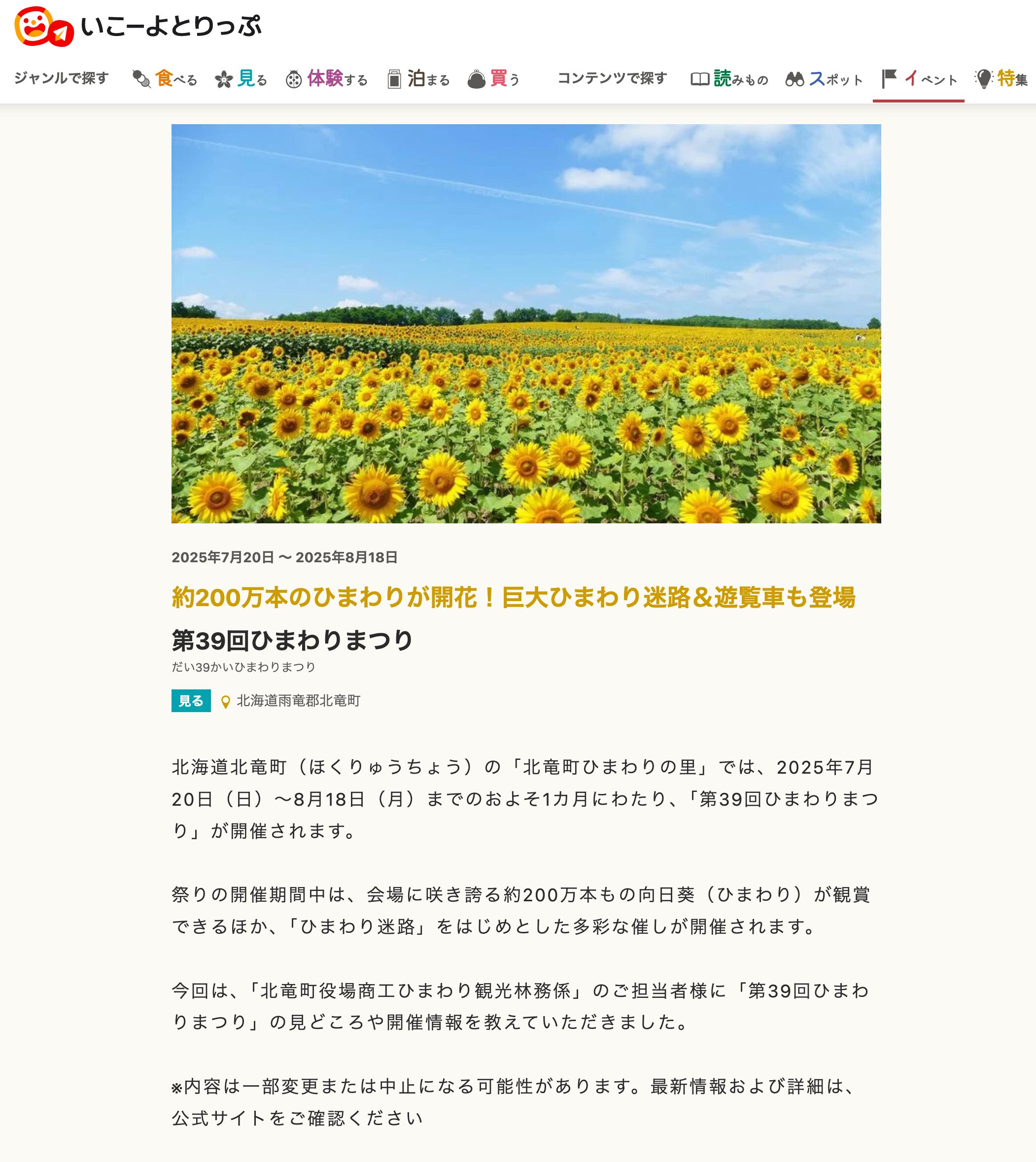Open the 特集 section
Image resolution: width=1036 pixels, height=1162 pixels.
pos(1002,78)
